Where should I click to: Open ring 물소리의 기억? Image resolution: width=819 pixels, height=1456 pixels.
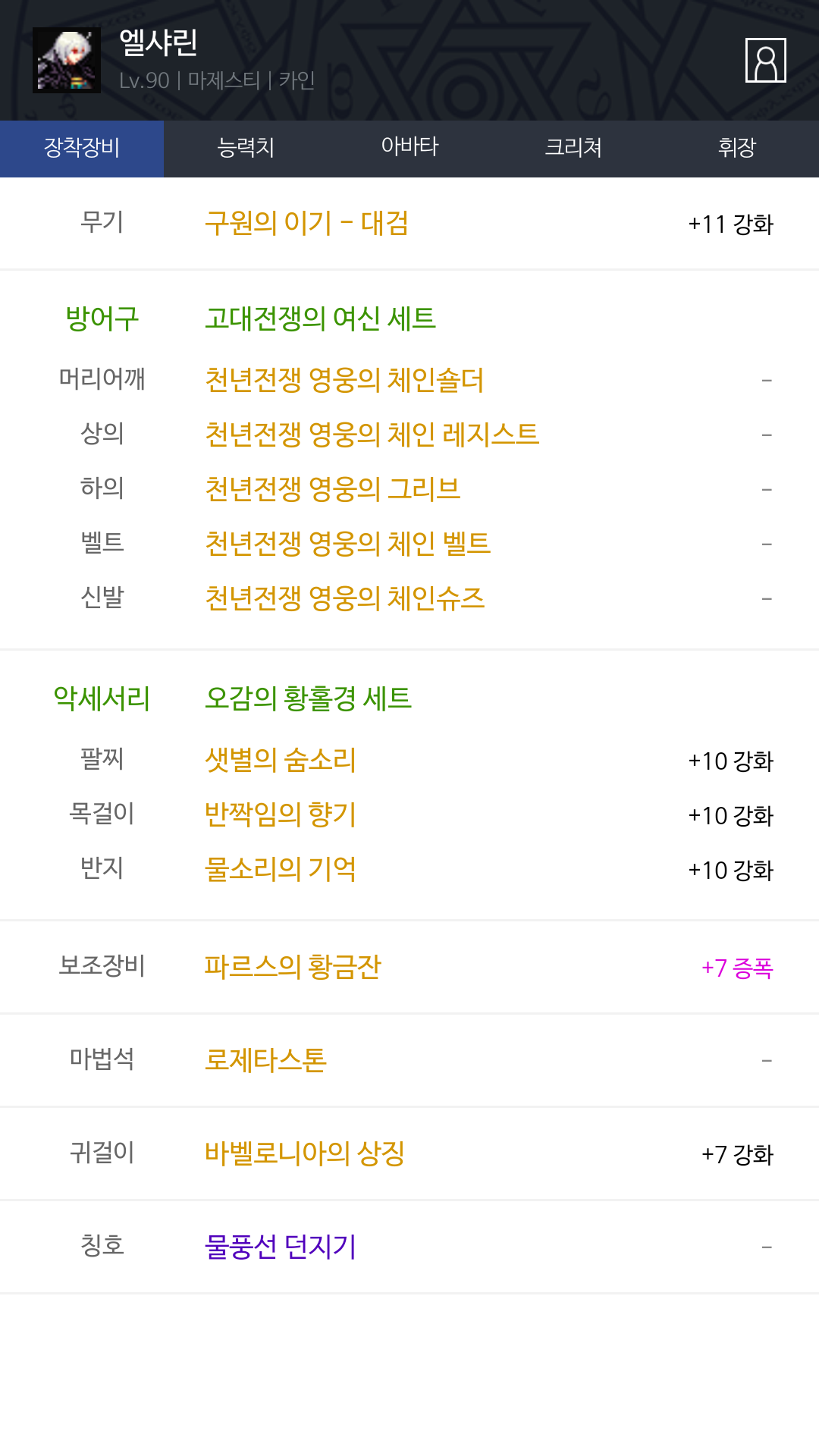click(280, 869)
